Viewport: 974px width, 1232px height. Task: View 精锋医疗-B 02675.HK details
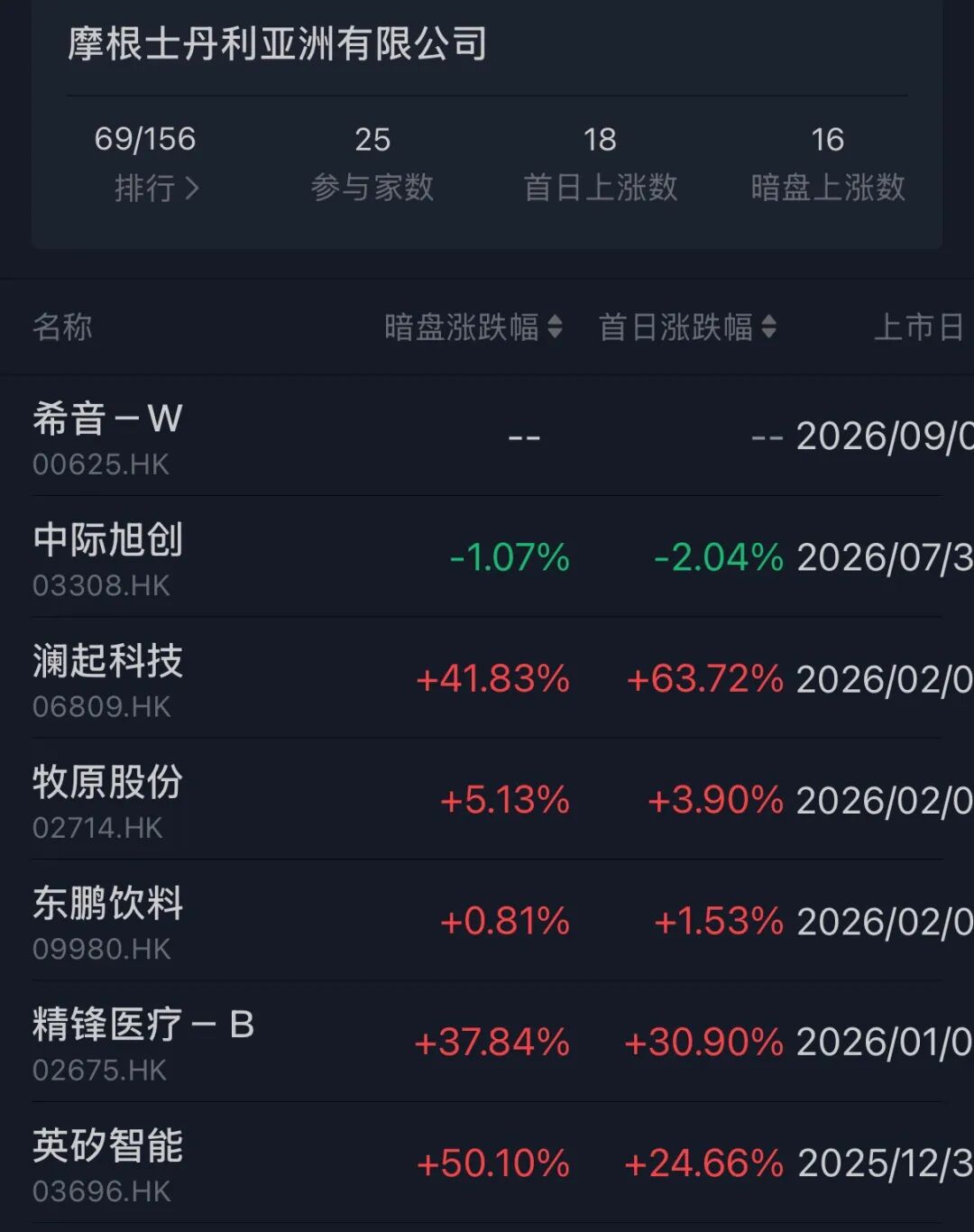point(487,1042)
